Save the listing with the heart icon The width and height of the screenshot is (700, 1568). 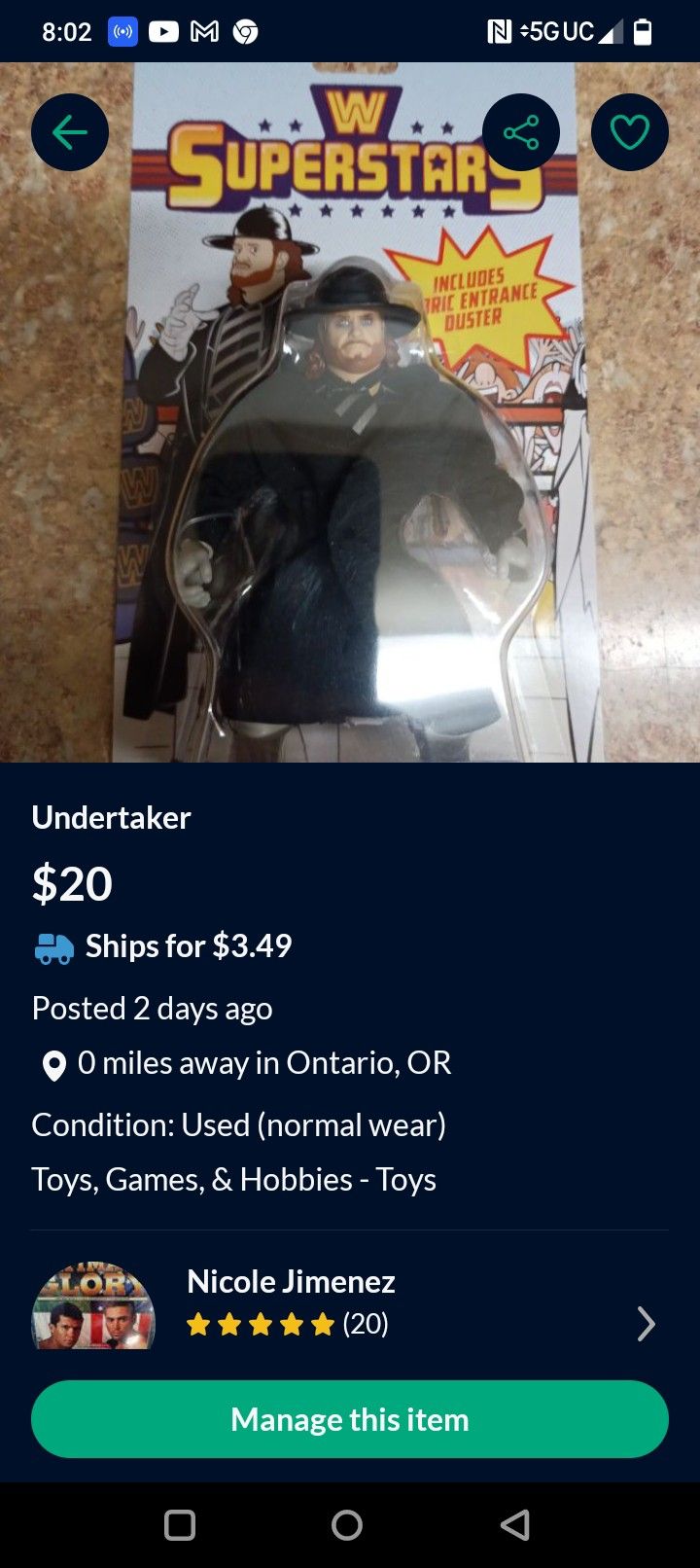click(629, 132)
